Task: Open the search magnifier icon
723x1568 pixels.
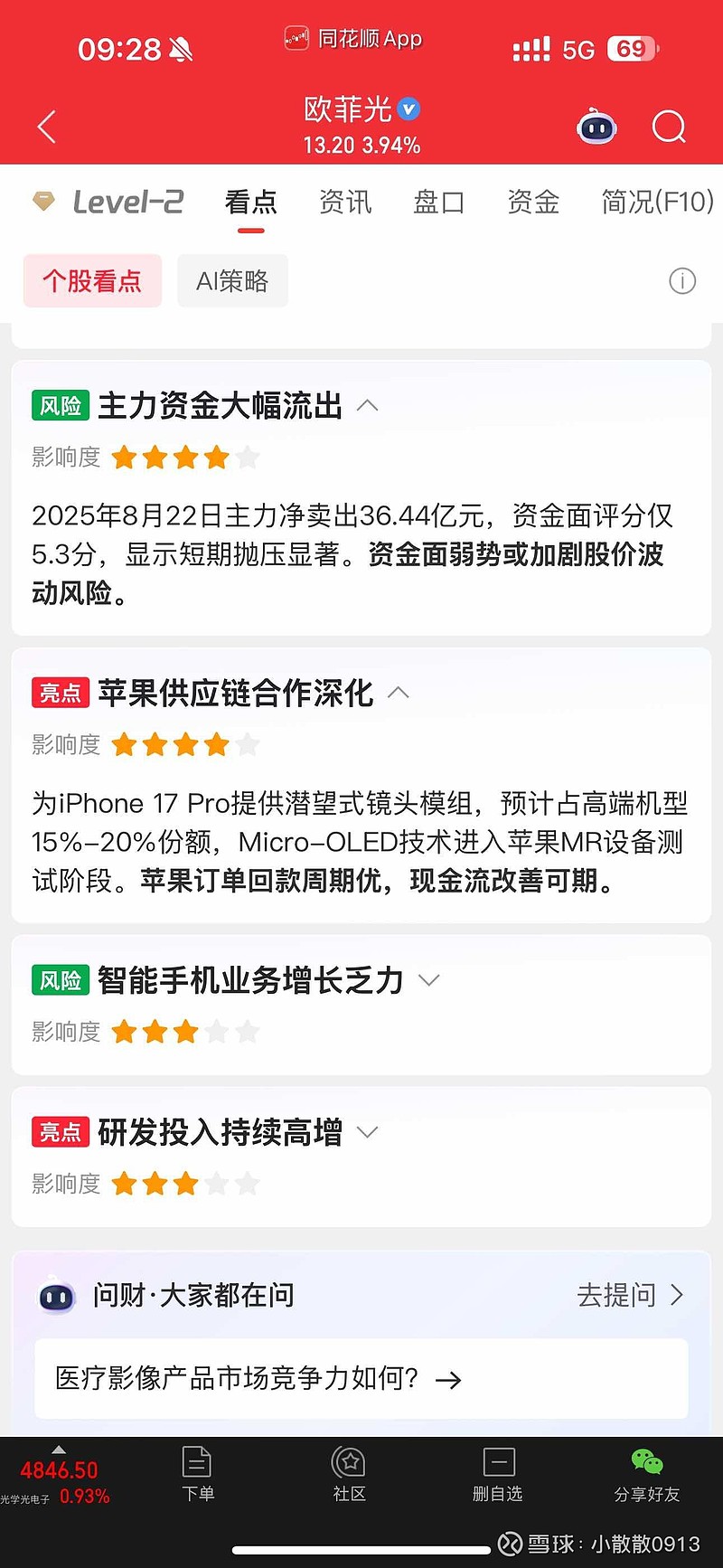Action: [670, 128]
